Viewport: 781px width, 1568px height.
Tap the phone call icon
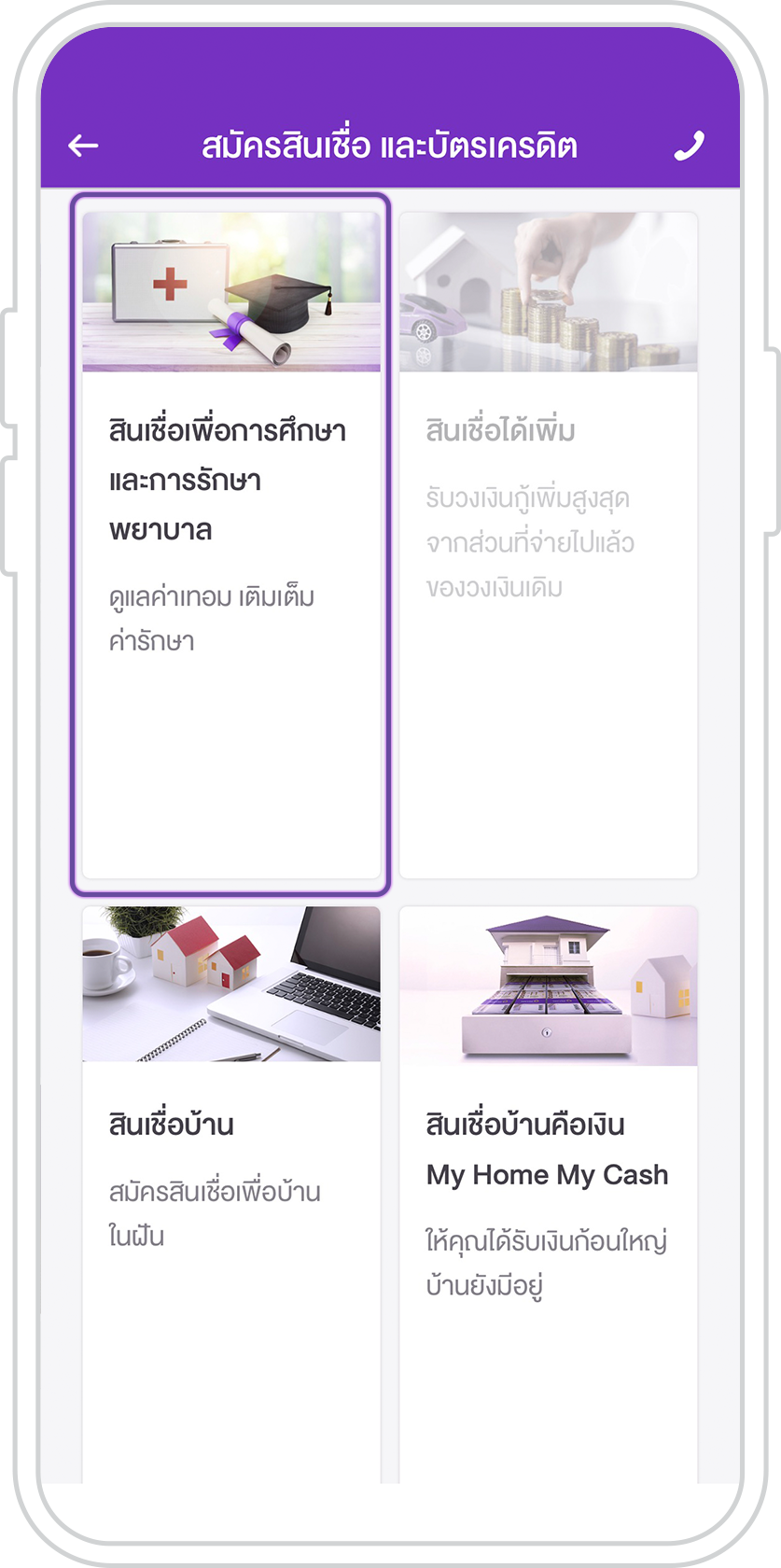[689, 146]
